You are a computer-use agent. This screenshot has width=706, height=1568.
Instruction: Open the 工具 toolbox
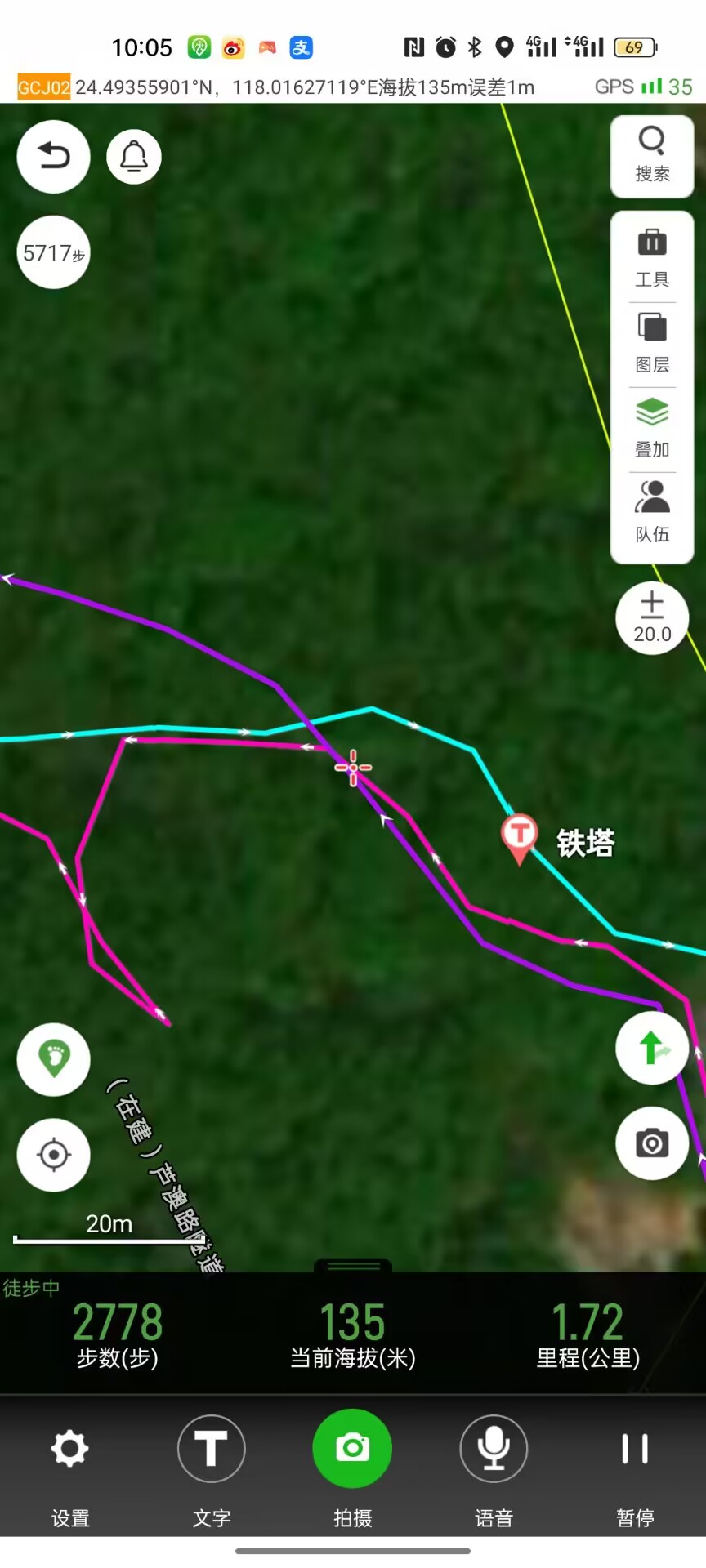(x=652, y=257)
